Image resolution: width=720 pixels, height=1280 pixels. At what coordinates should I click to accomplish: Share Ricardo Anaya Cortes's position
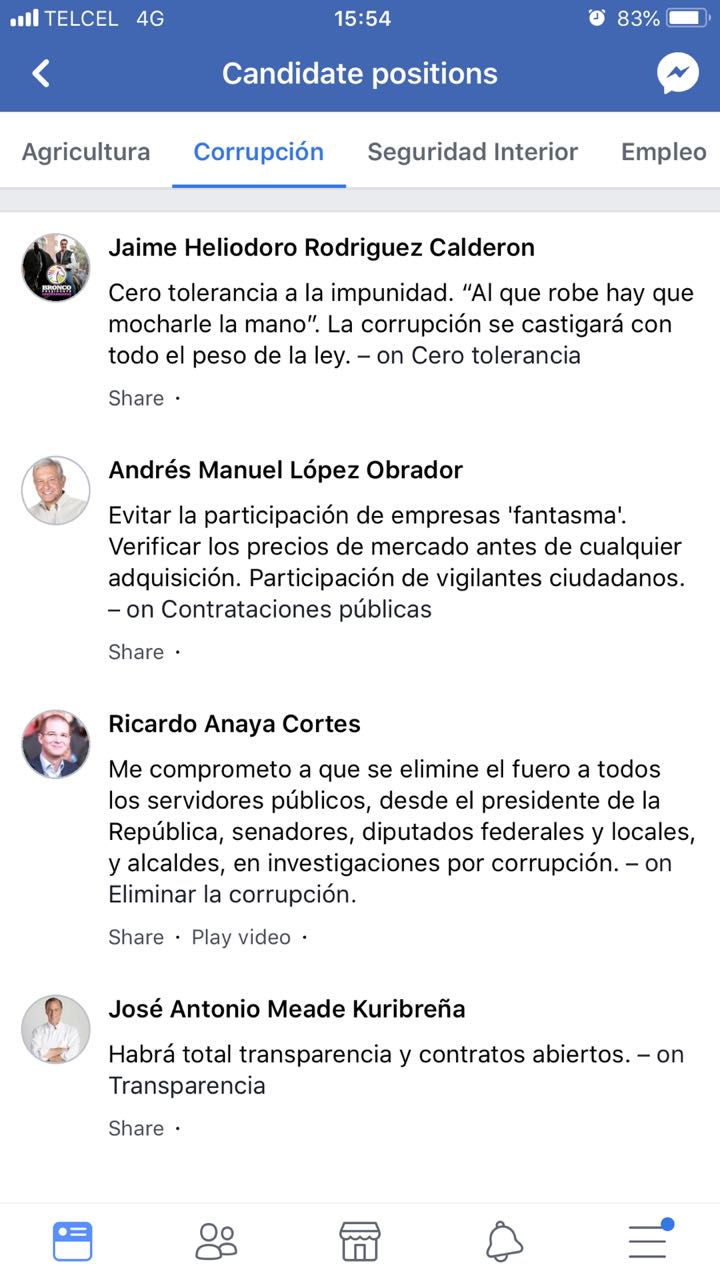pos(136,937)
